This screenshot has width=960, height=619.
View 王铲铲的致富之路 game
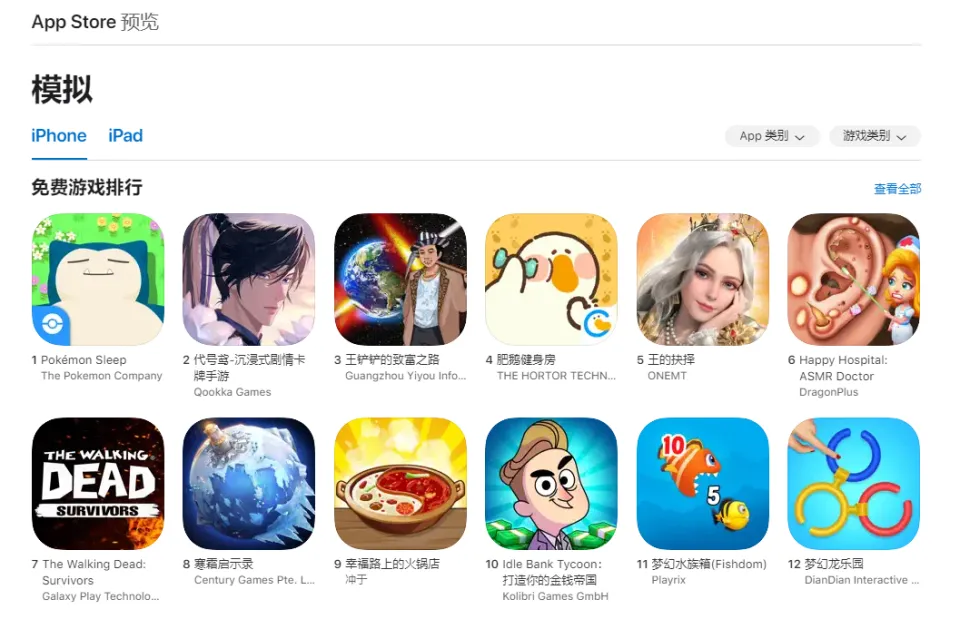tap(400, 279)
